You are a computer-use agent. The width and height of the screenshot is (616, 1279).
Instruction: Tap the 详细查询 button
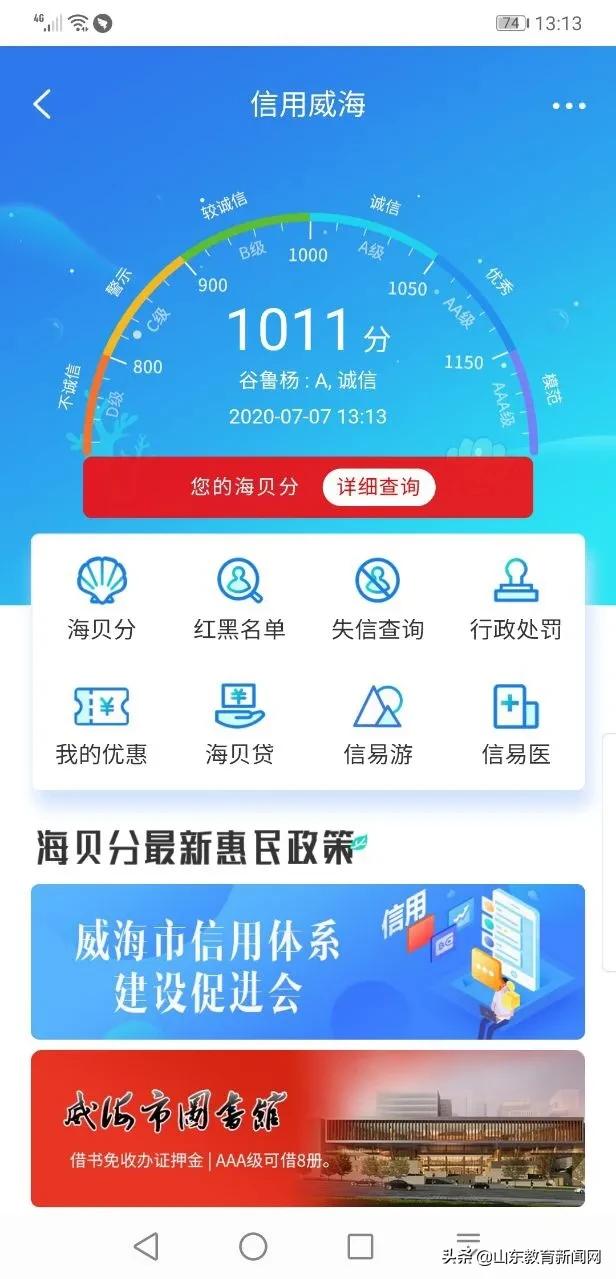[378, 488]
